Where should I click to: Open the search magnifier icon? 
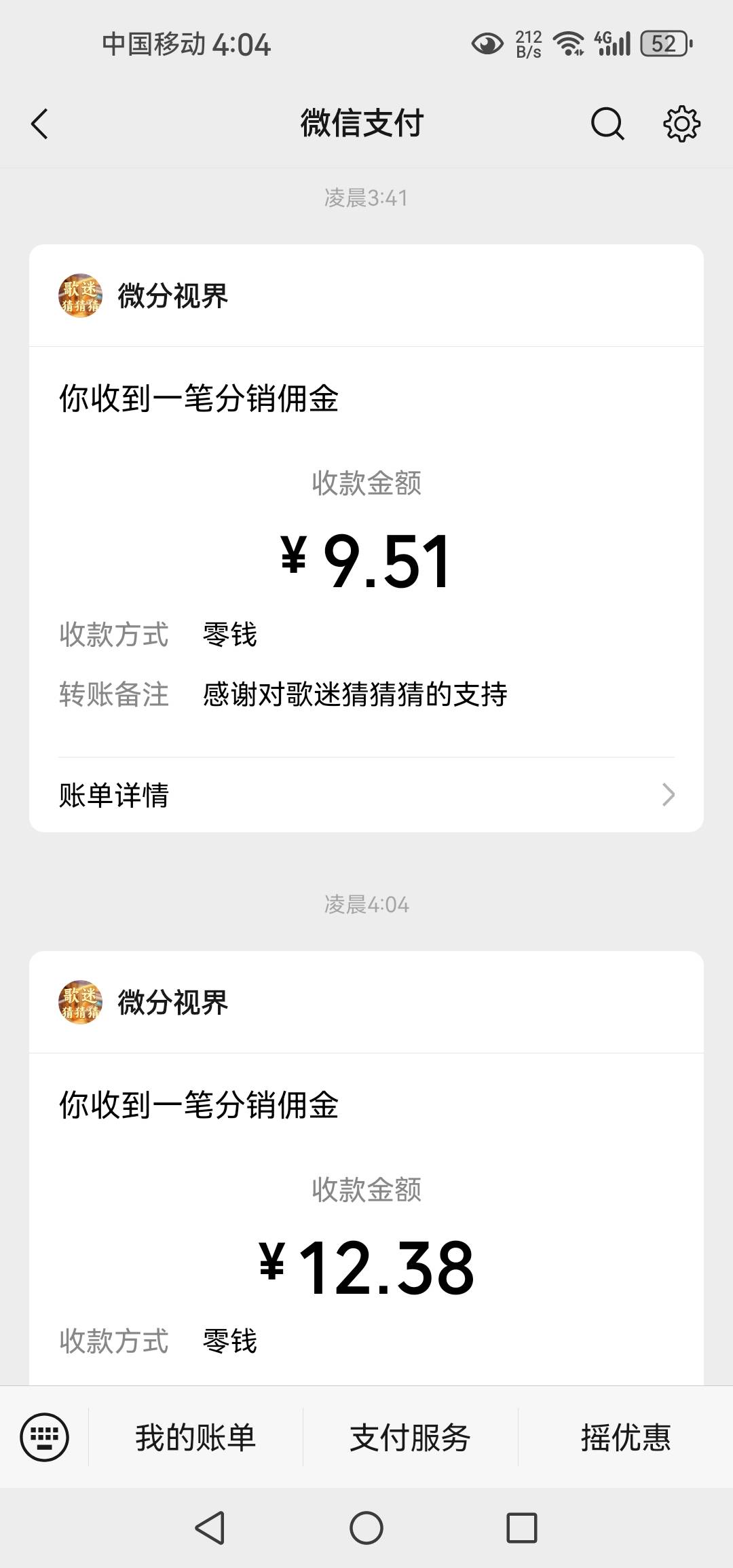(x=607, y=124)
